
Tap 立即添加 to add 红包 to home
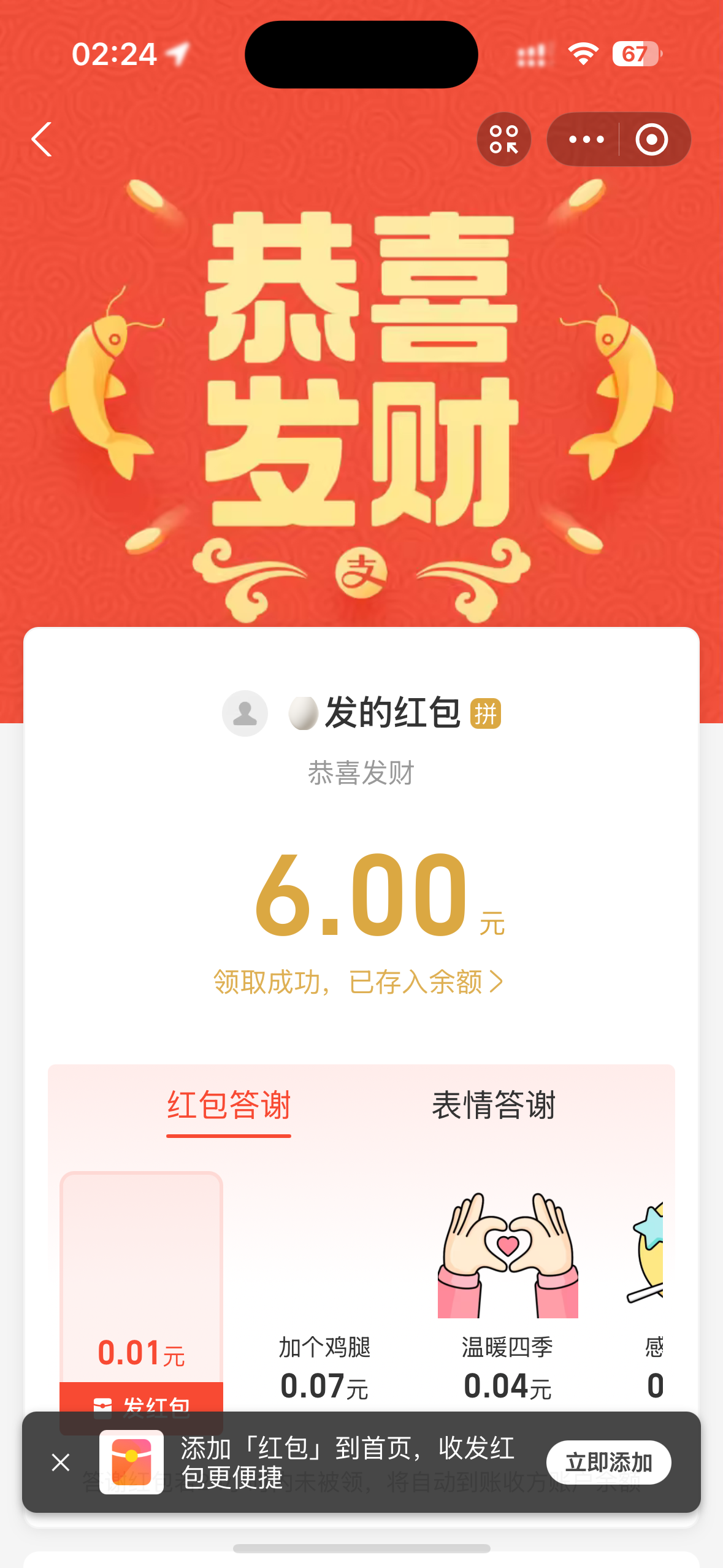pos(608,1462)
